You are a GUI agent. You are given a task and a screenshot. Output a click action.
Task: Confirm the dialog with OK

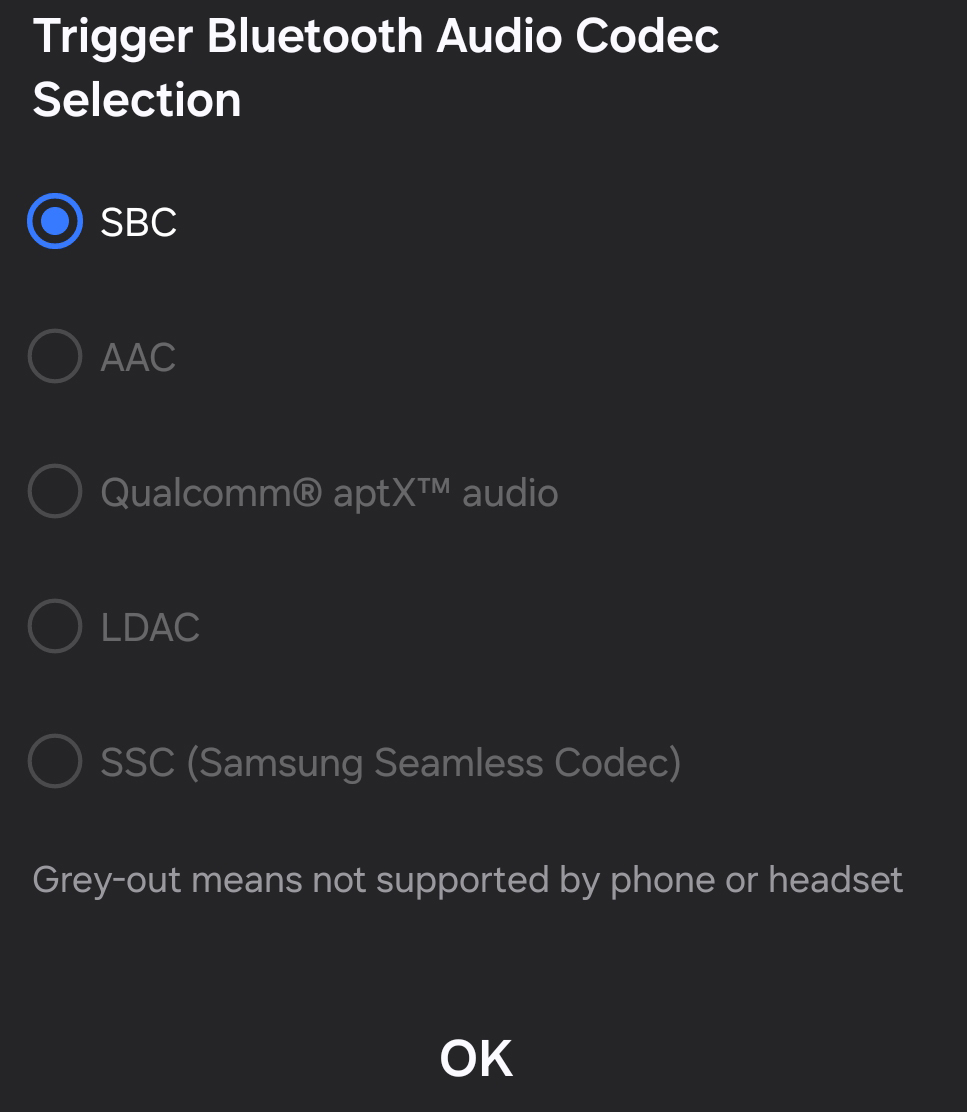[476, 1058]
